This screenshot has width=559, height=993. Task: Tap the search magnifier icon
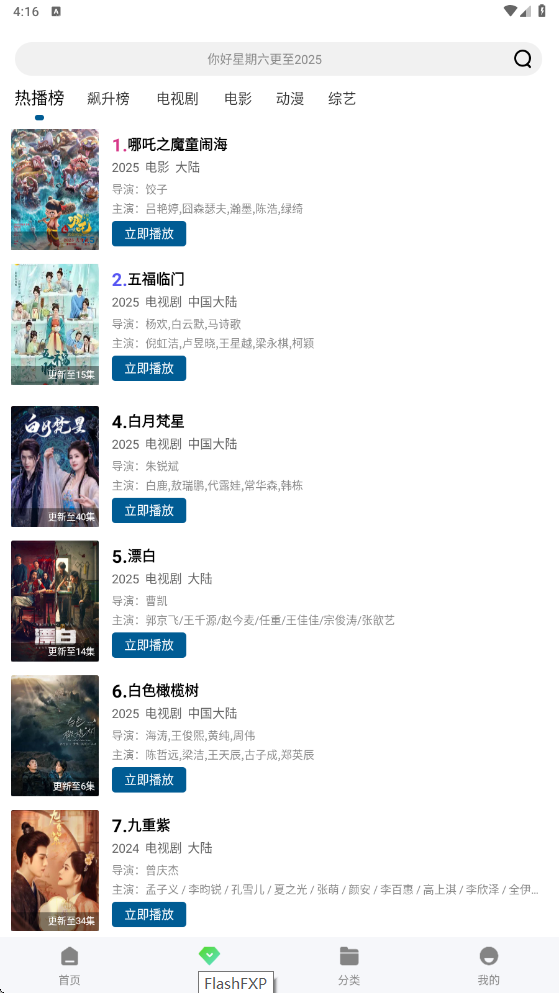(x=522, y=59)
